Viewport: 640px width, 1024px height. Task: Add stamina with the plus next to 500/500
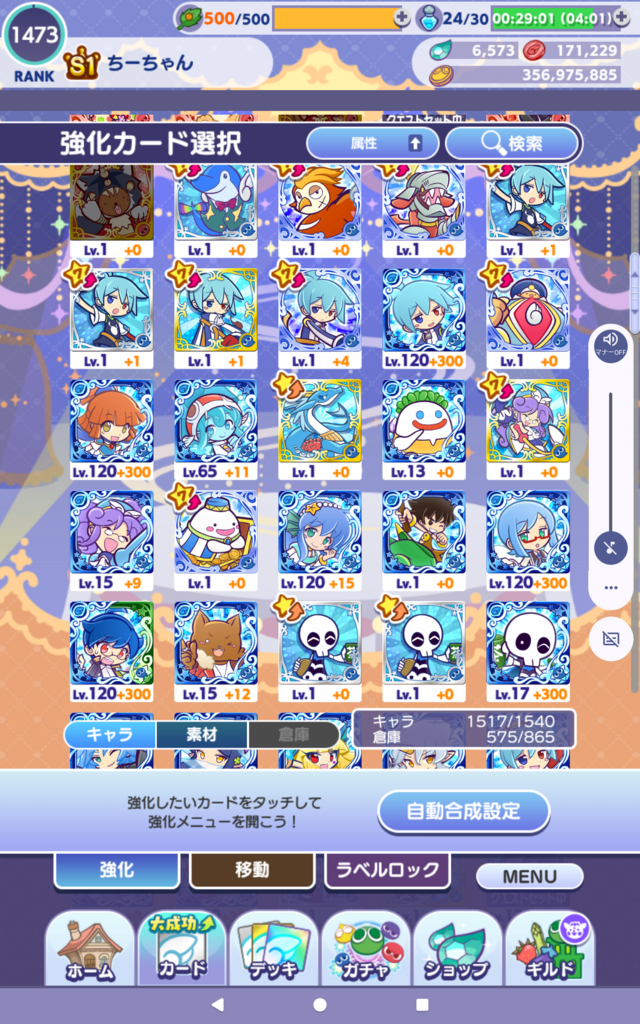(x=402, y=19)
